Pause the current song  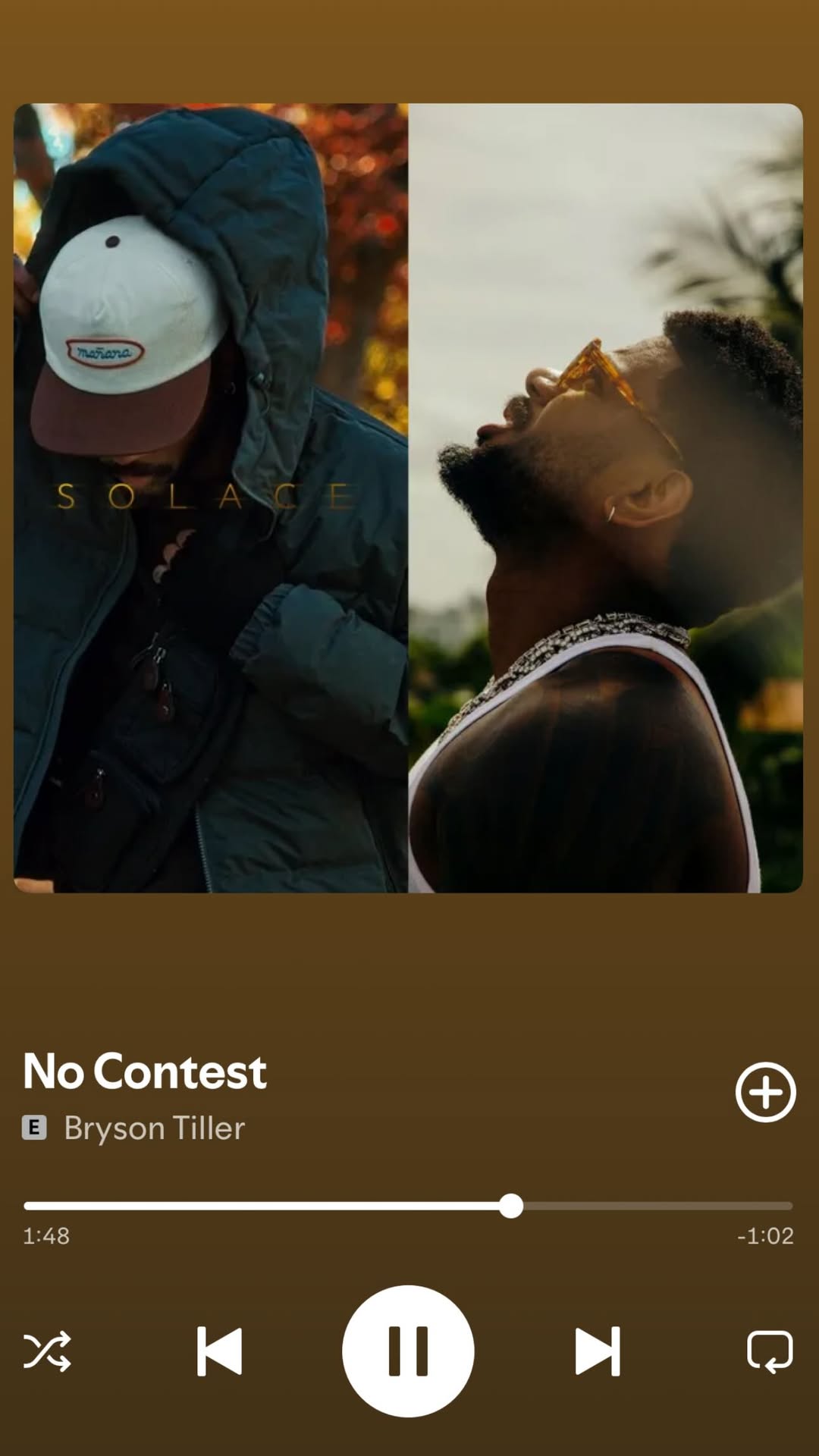(x=408, y=1351)
